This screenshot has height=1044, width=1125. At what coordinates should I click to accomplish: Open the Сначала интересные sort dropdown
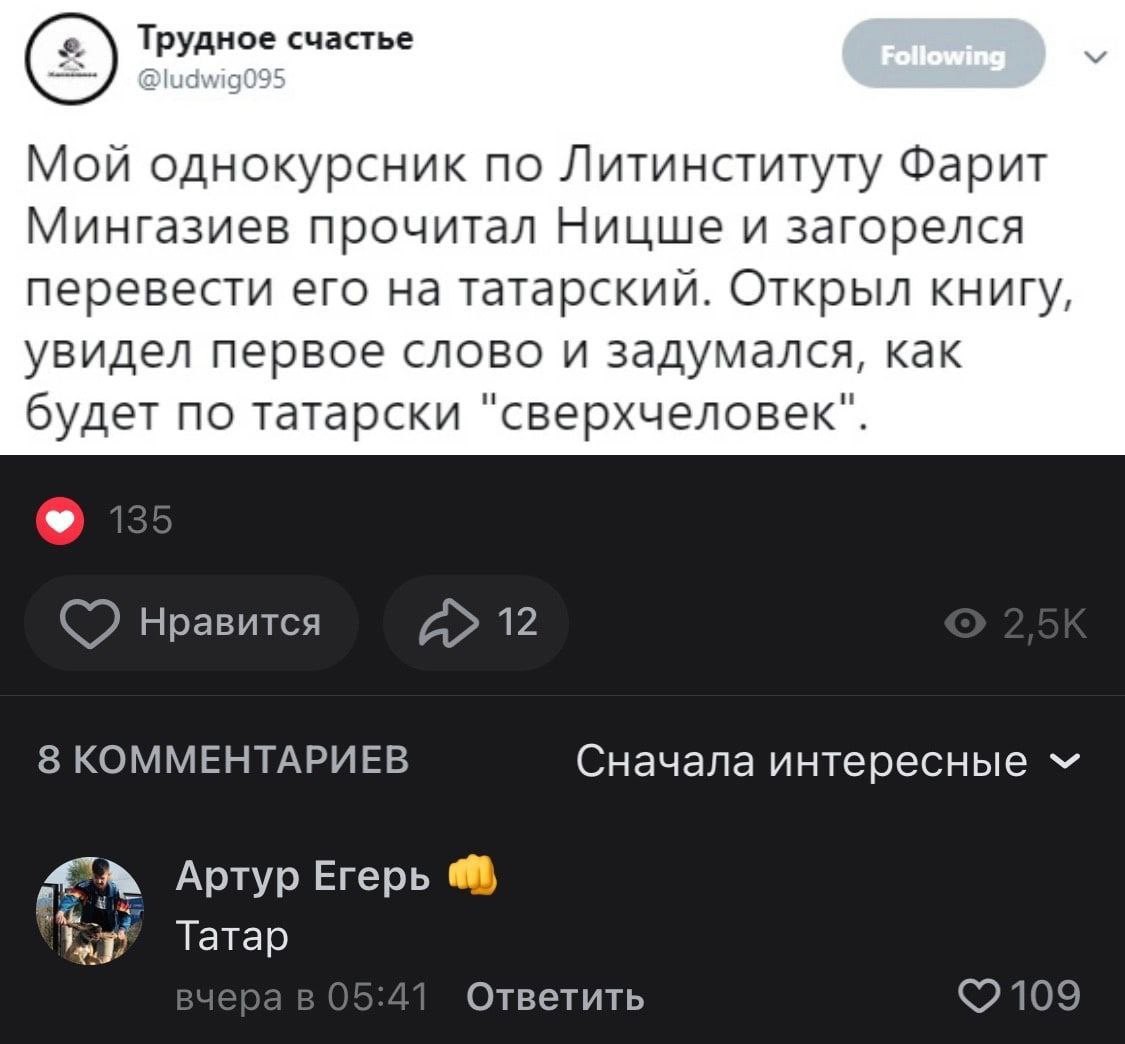827,761
